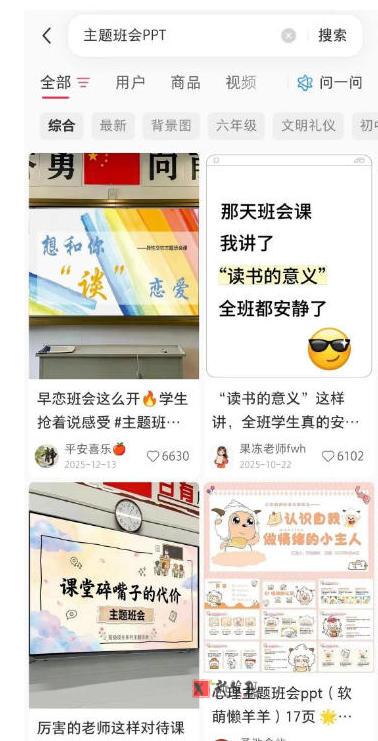This screenshot has height=741, width=378.
Task: Switch to the 商品 tab
Action: click(x=185, y=83)
